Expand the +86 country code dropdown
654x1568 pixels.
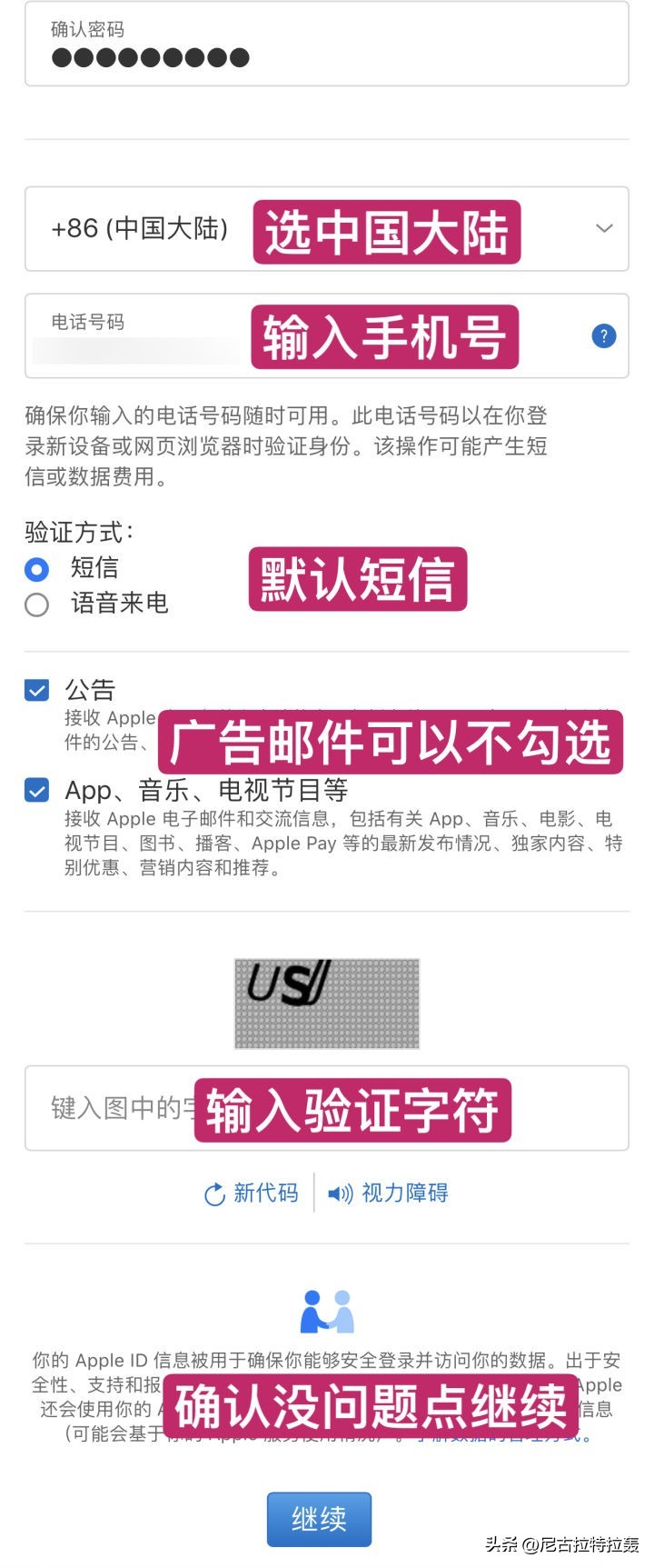click(x=604, y=228)
